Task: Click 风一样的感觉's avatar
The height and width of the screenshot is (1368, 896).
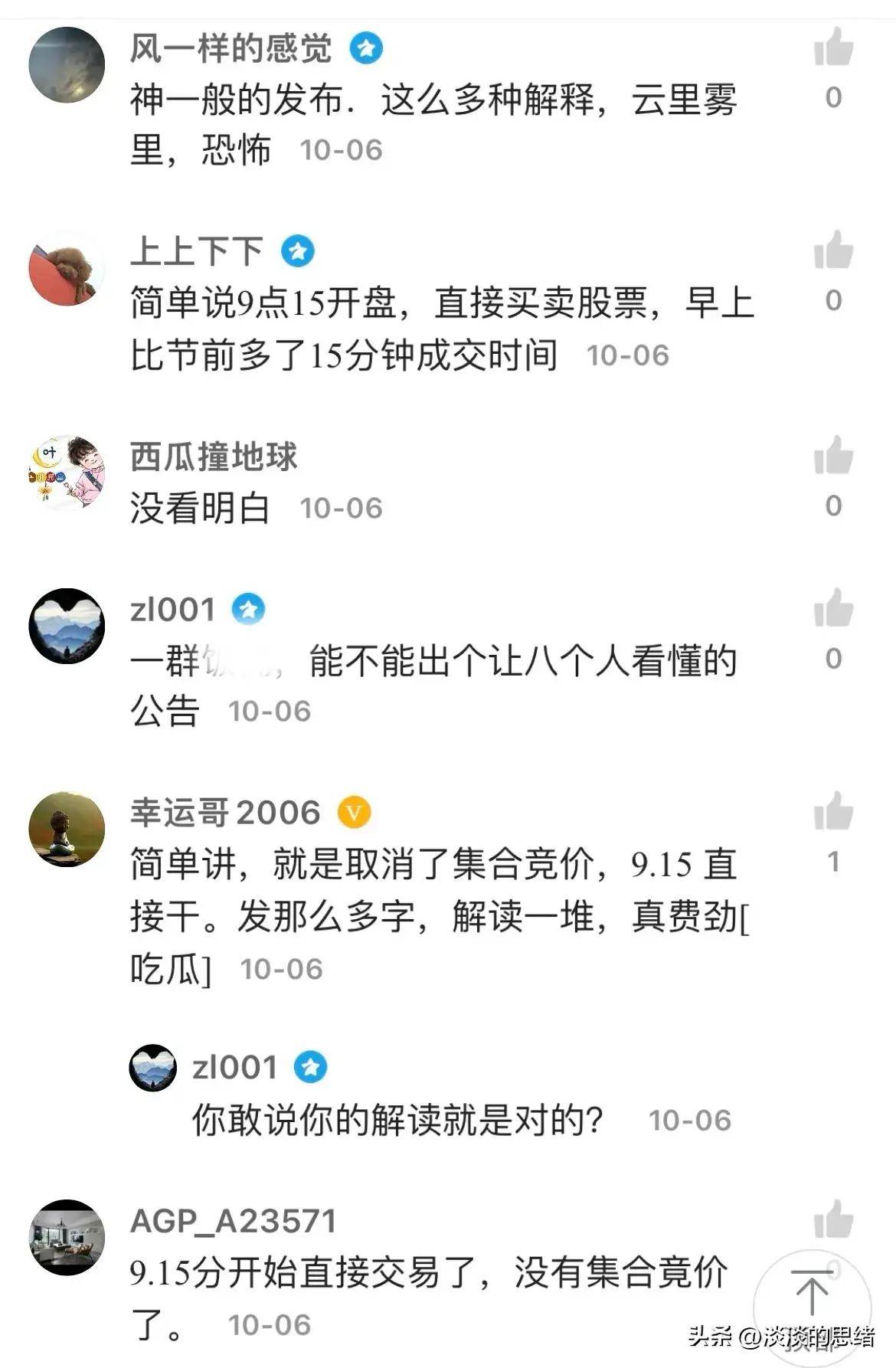Action: pos(66,65)
